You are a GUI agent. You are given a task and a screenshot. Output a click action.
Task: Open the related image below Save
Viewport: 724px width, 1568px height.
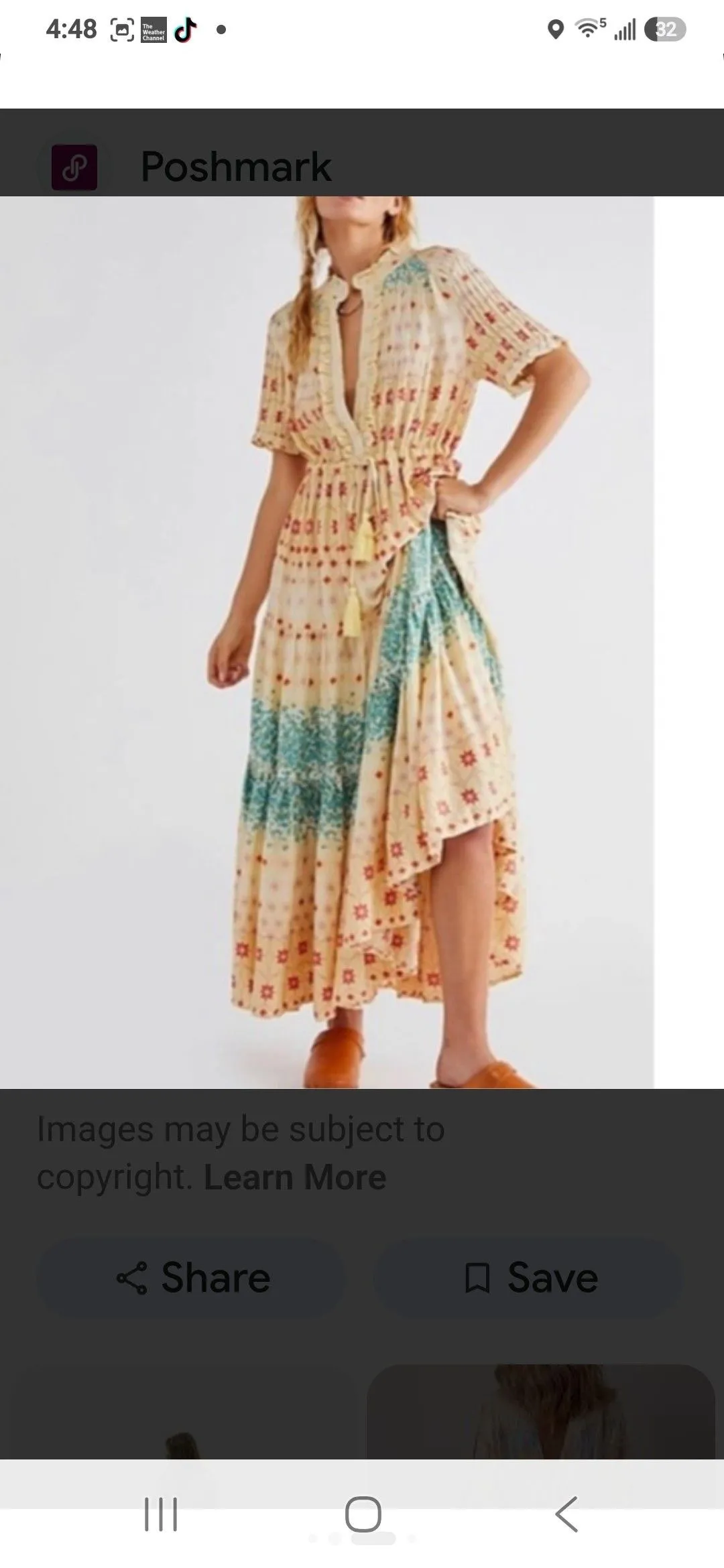pos(540,1411)
